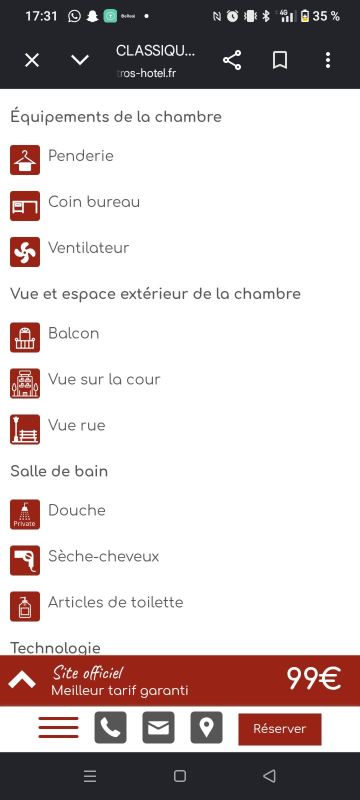Share this hotel page
This screenshot has height=800, width=360.
click(232, 60)
